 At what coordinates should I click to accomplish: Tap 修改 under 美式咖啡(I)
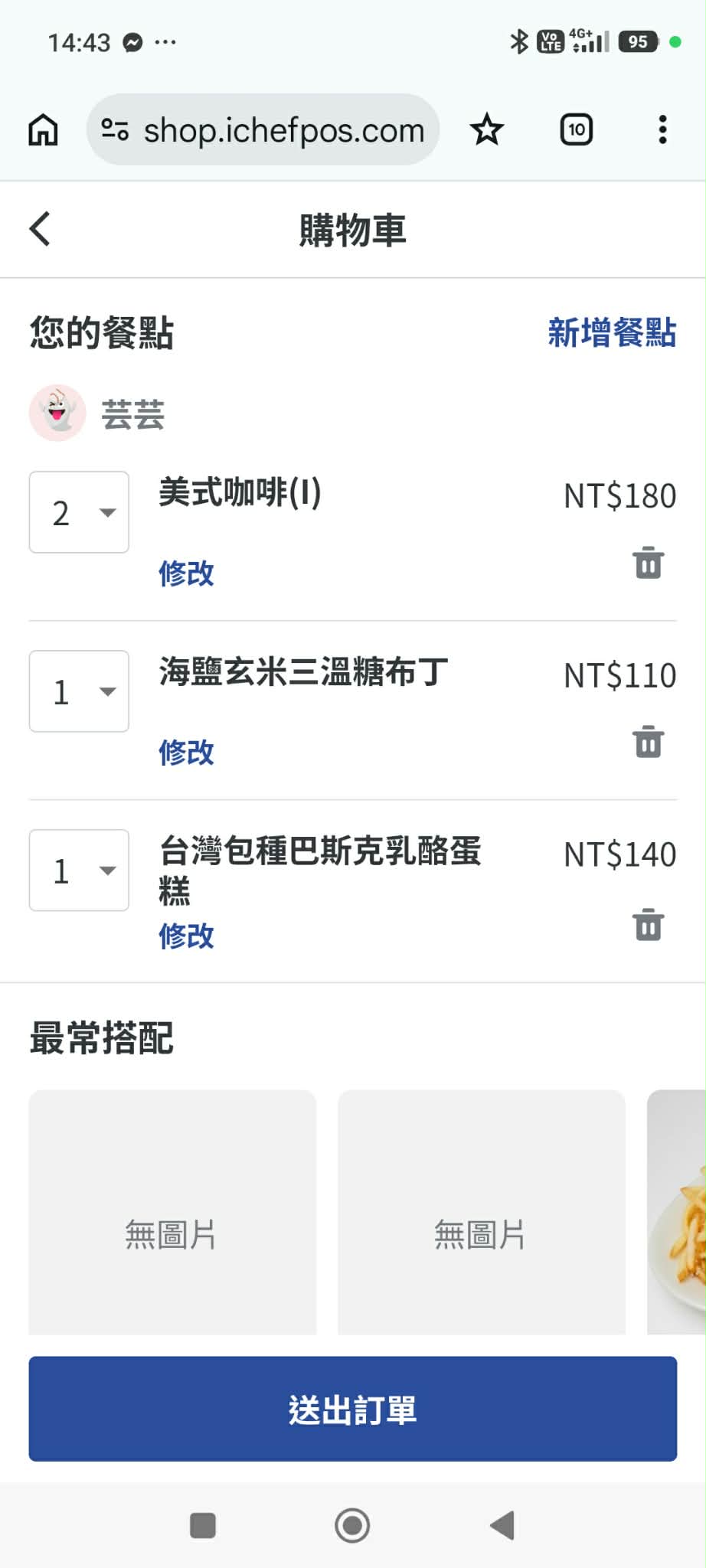click(x=186, y=573)
